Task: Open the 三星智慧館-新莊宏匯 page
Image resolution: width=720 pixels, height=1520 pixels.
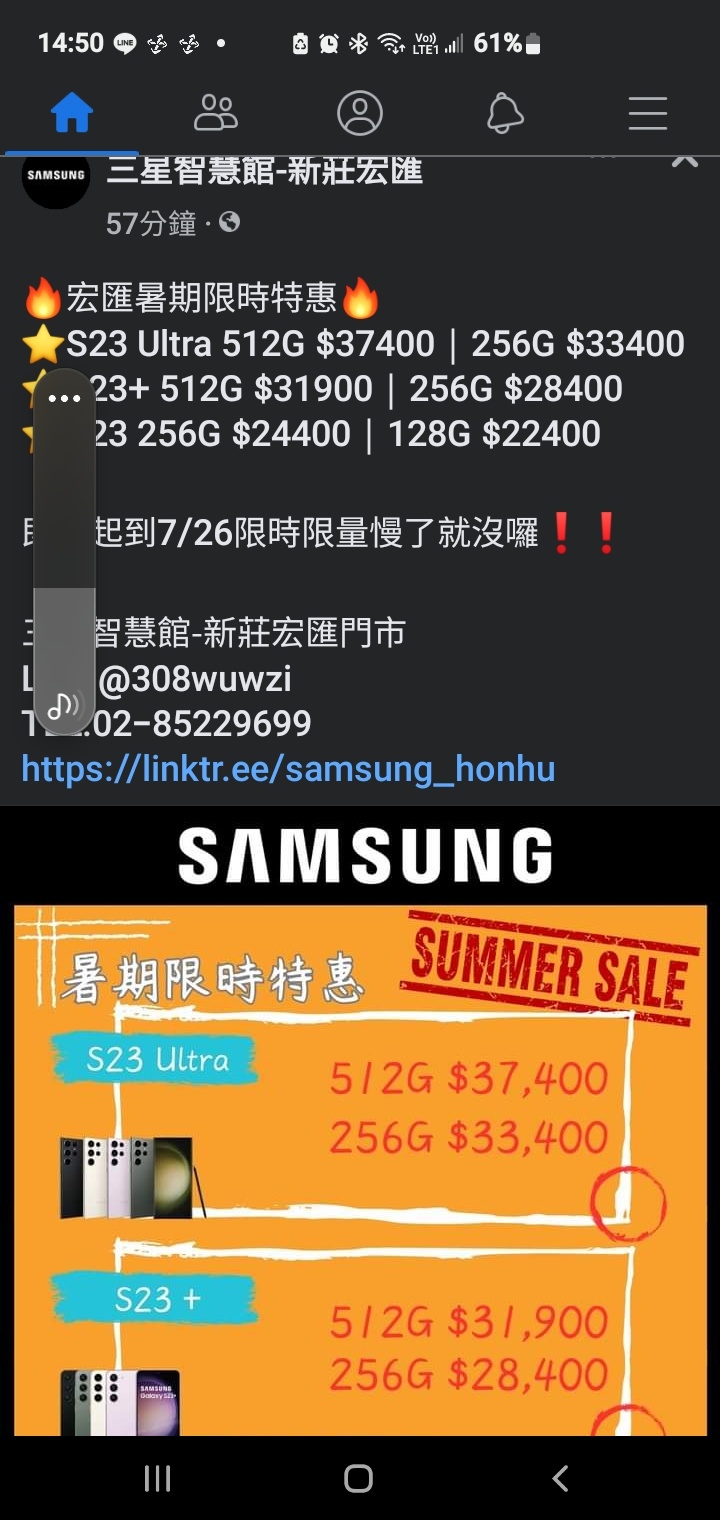Action: [x=265, y=171]
